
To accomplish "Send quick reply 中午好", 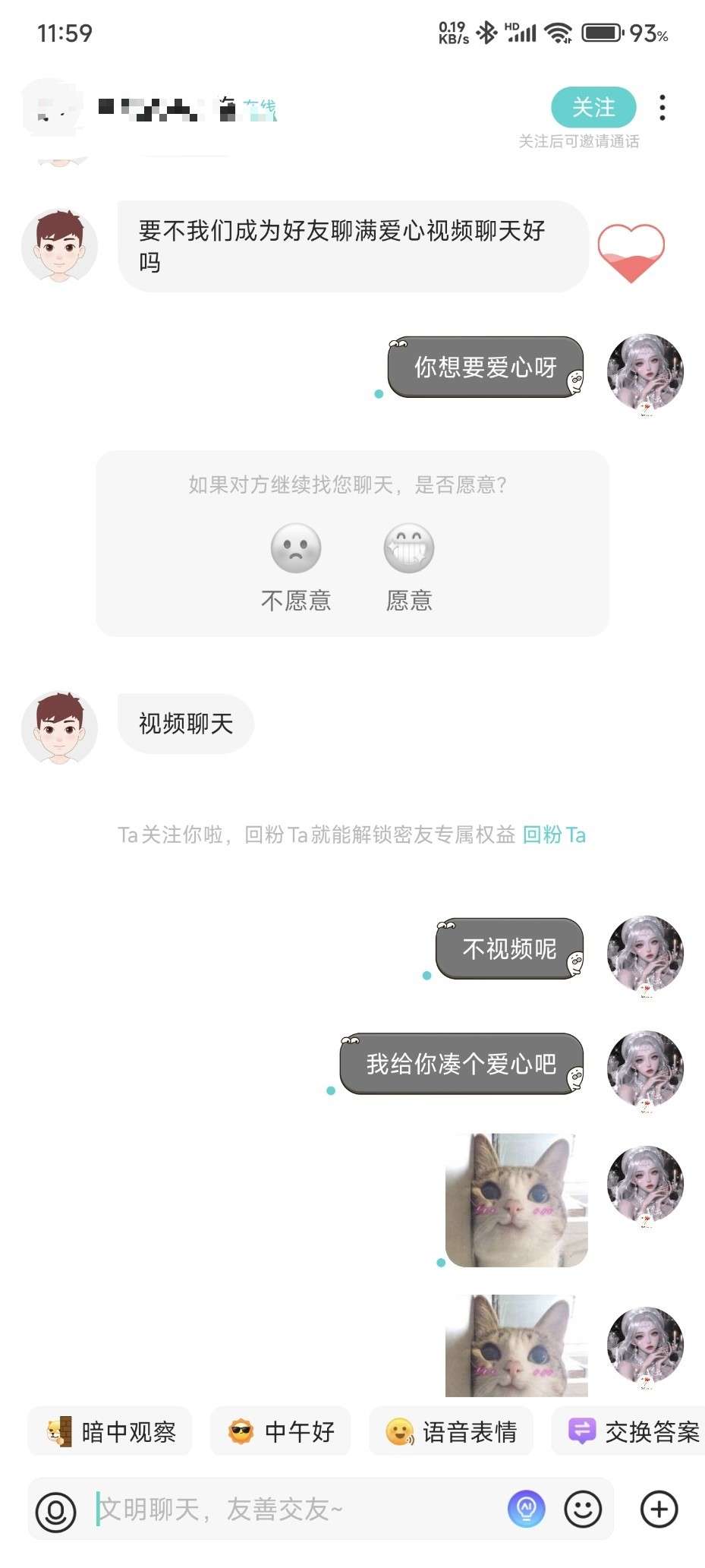I will 281,1432.
